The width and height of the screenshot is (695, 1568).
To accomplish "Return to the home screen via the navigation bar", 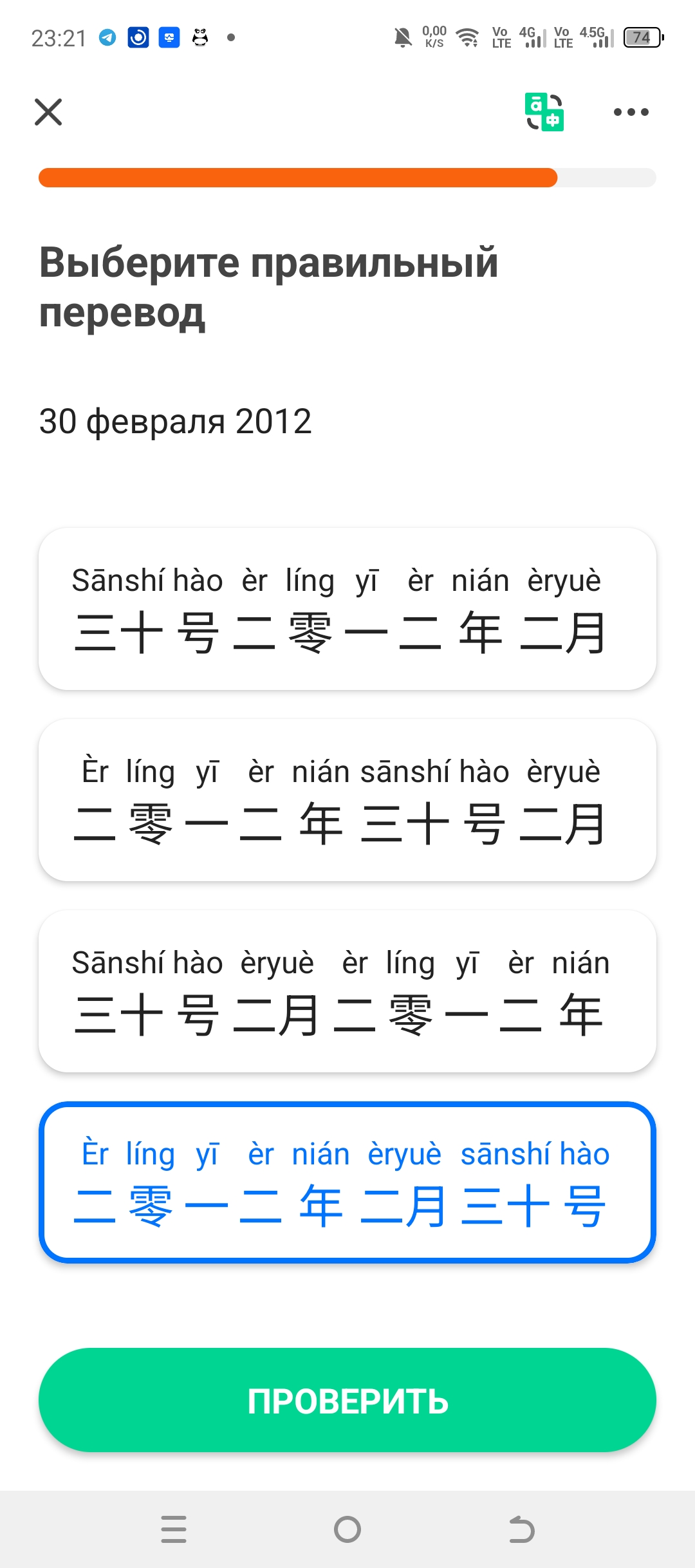I will 347,1529.
